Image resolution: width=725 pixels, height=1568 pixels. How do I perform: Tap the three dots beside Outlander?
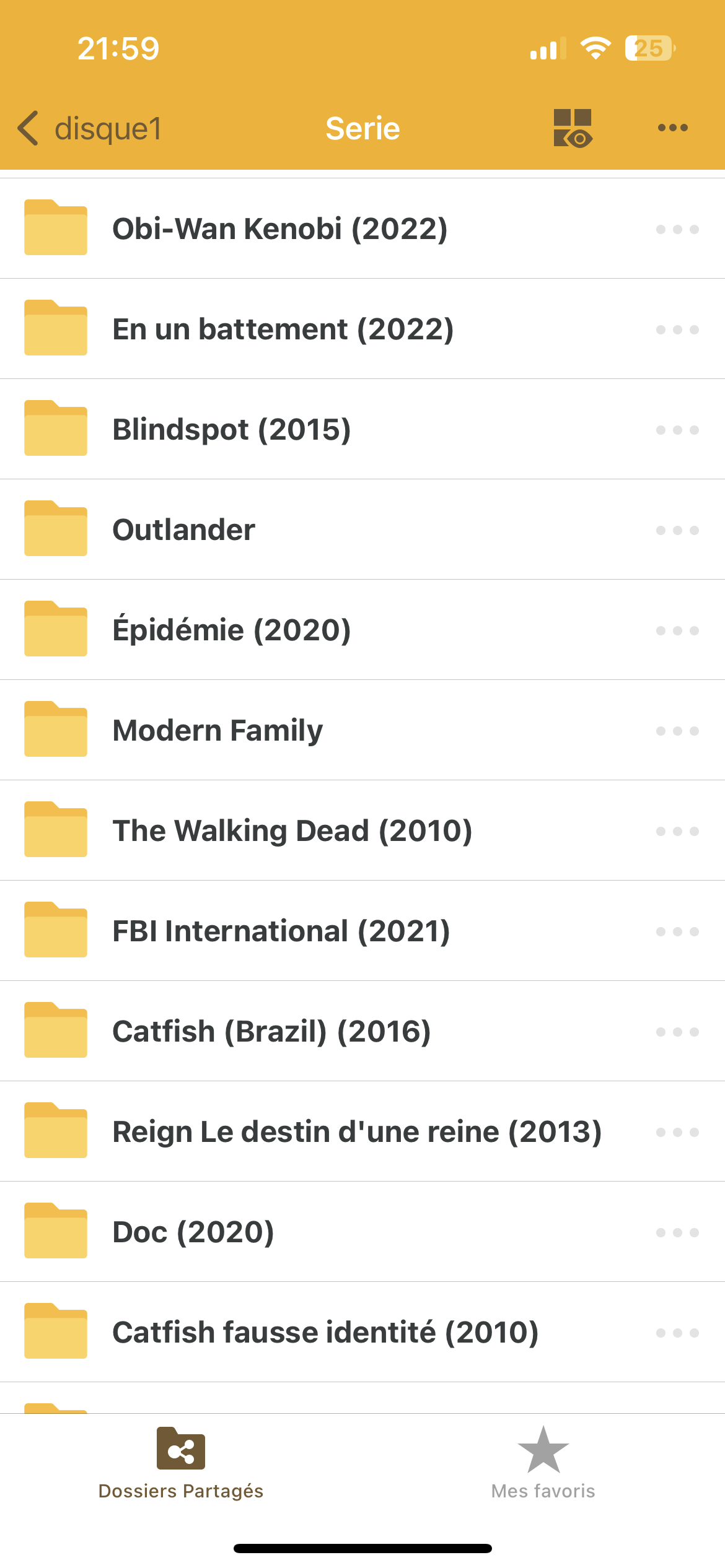(x=677, y=530)
